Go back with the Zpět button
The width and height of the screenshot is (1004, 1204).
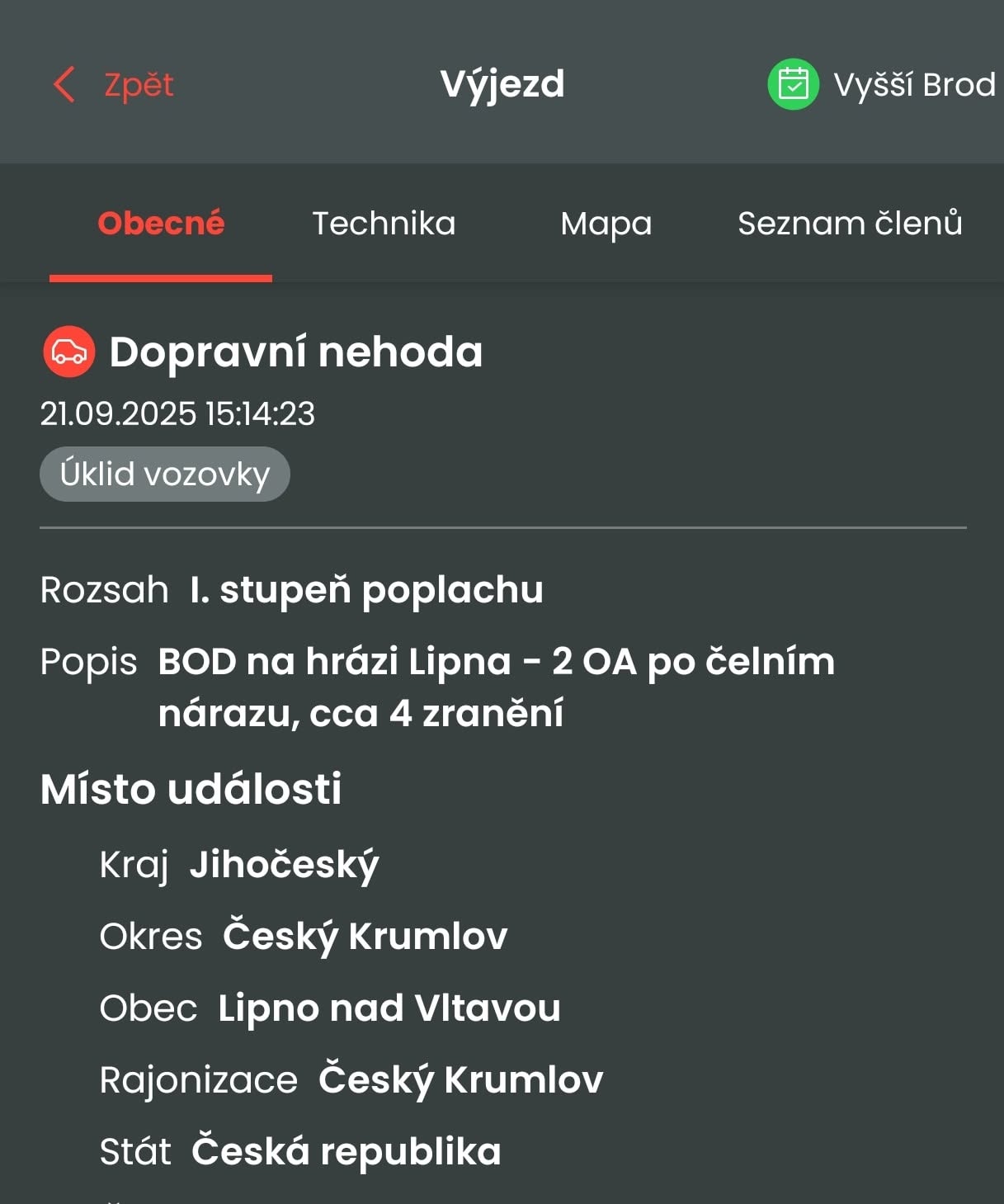coord(114,84)
